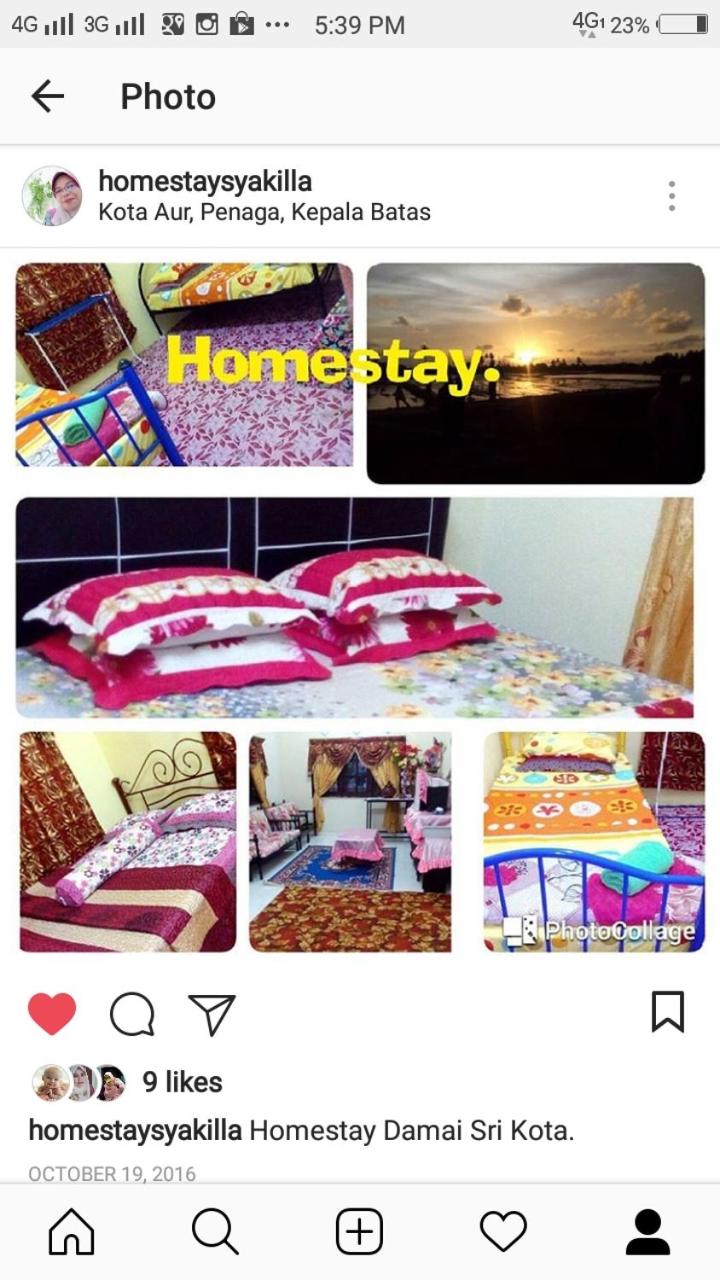
Task: Open the Kota Aur, Penaga location
Action: (x=265, y=212)
